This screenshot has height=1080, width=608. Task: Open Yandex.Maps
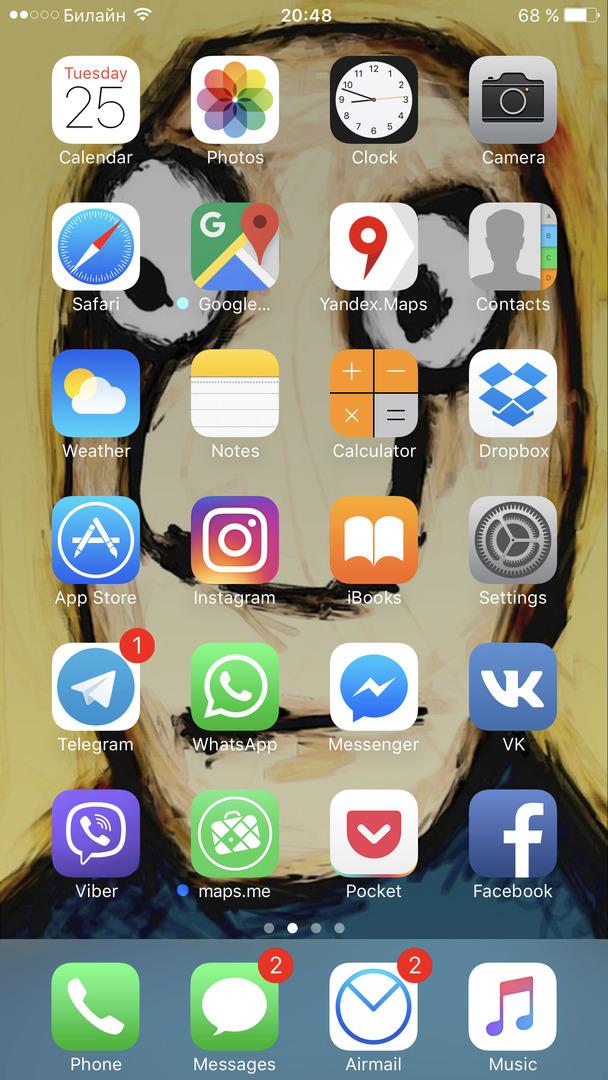[374, 247]
